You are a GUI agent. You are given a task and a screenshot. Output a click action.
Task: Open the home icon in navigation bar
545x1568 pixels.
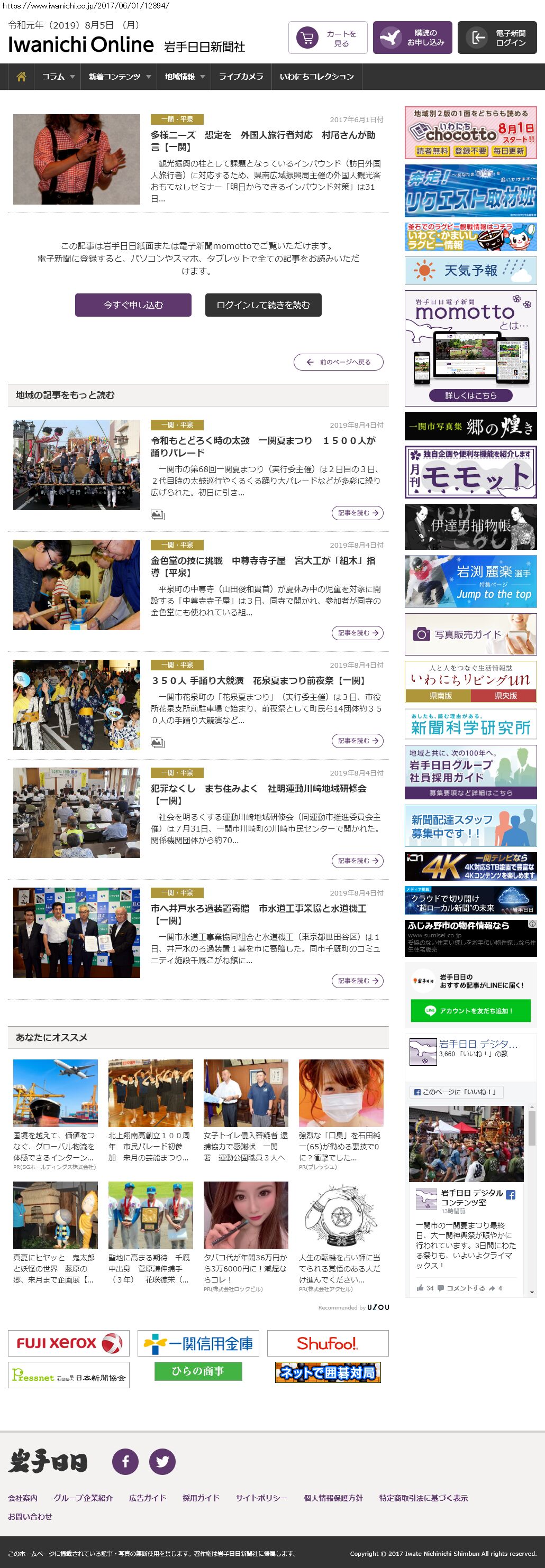pyautogui.click(x=21, y=77)
